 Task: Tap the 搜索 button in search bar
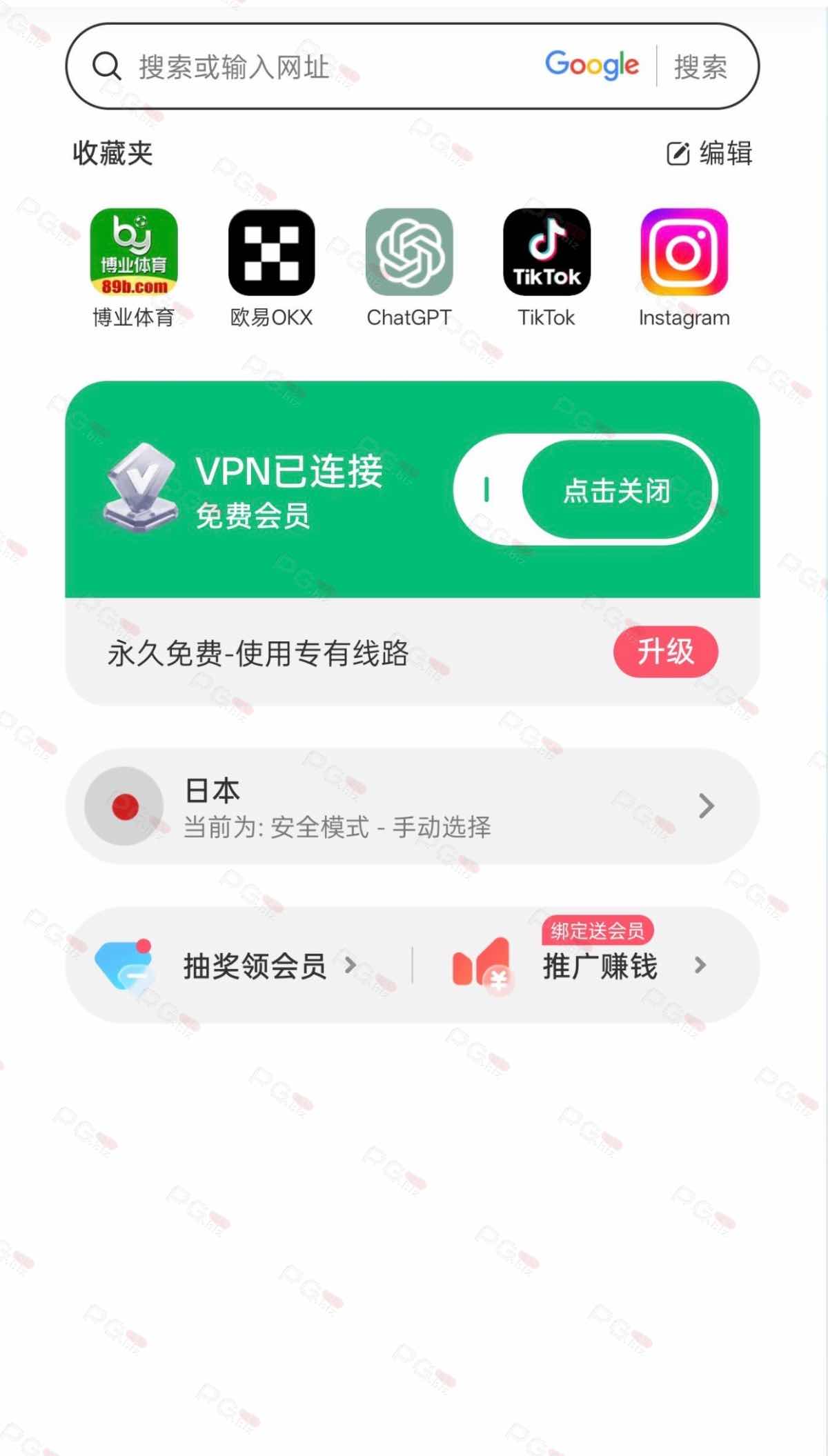(700, 67)
